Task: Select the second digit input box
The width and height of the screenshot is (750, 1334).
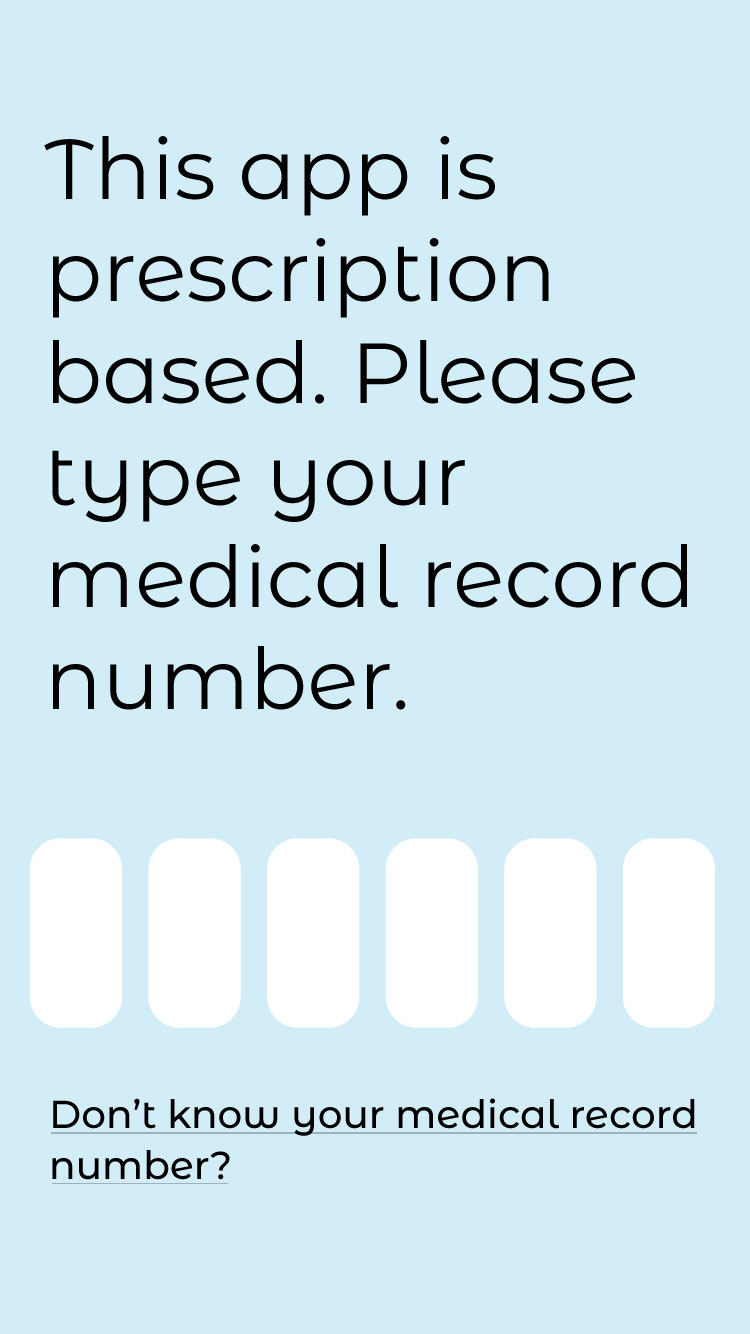Action: (x=195, y=933)
